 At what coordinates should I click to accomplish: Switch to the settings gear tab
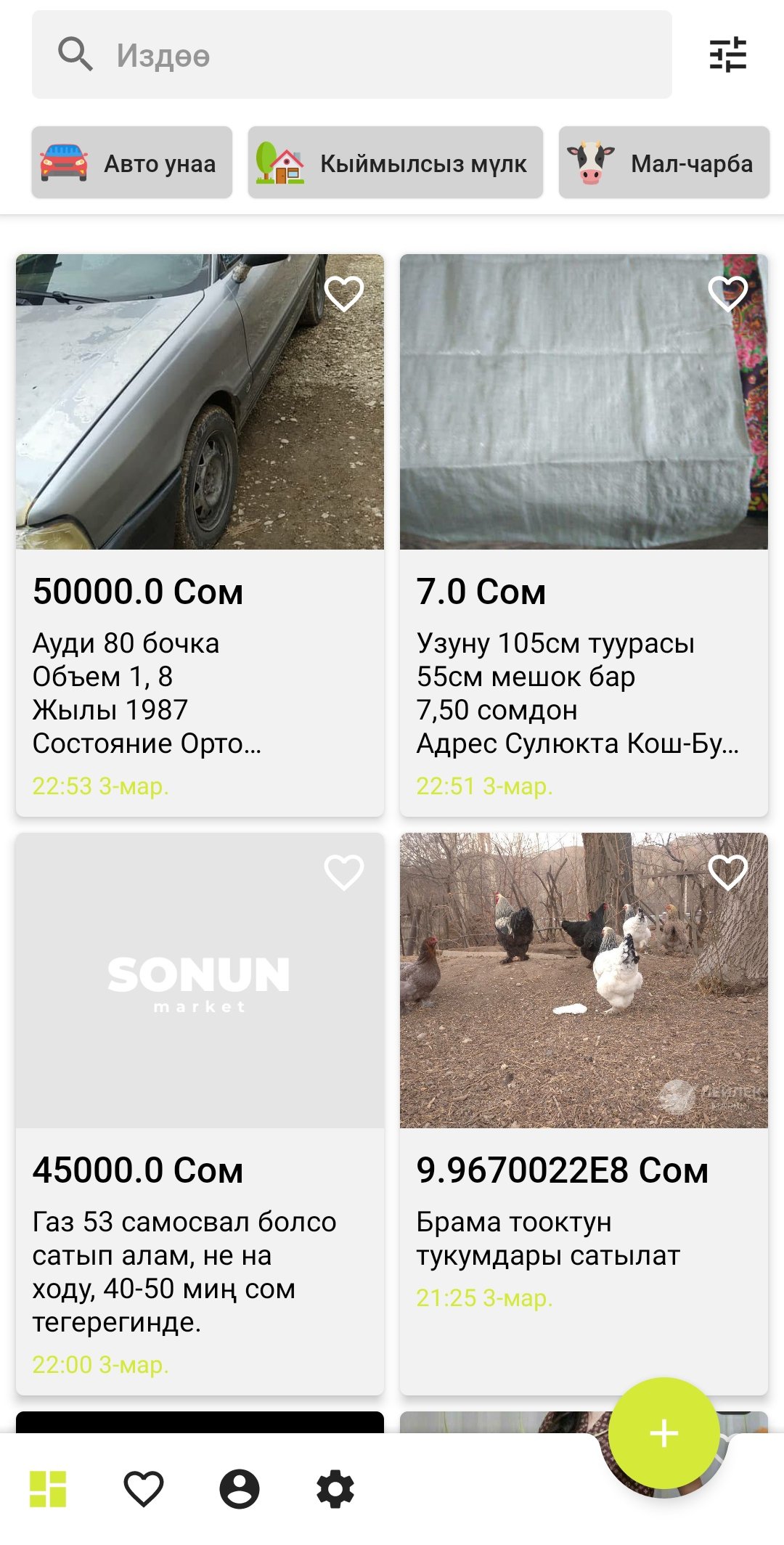(x=335, y=1489)
